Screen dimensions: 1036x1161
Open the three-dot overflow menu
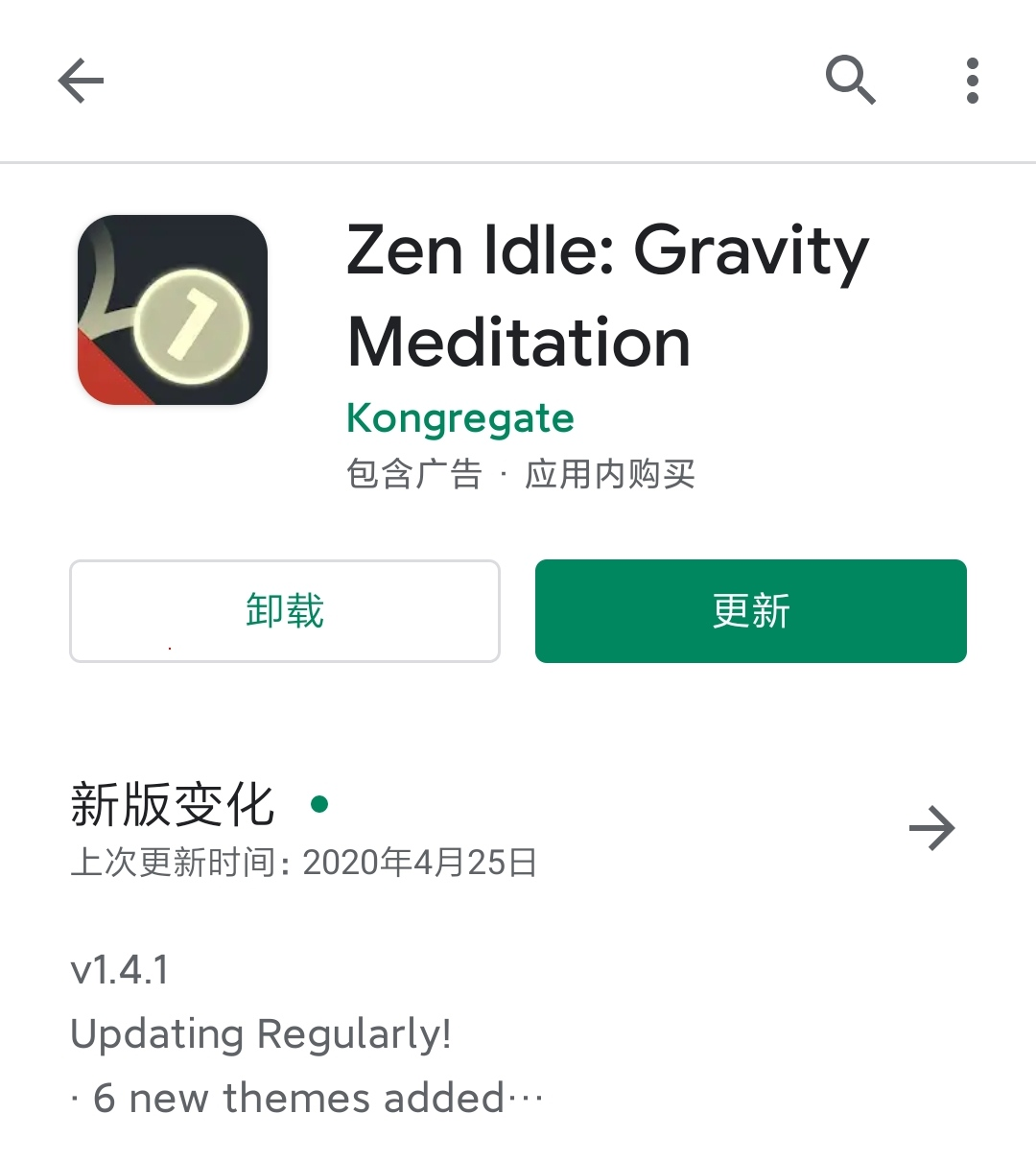(972, 81)
